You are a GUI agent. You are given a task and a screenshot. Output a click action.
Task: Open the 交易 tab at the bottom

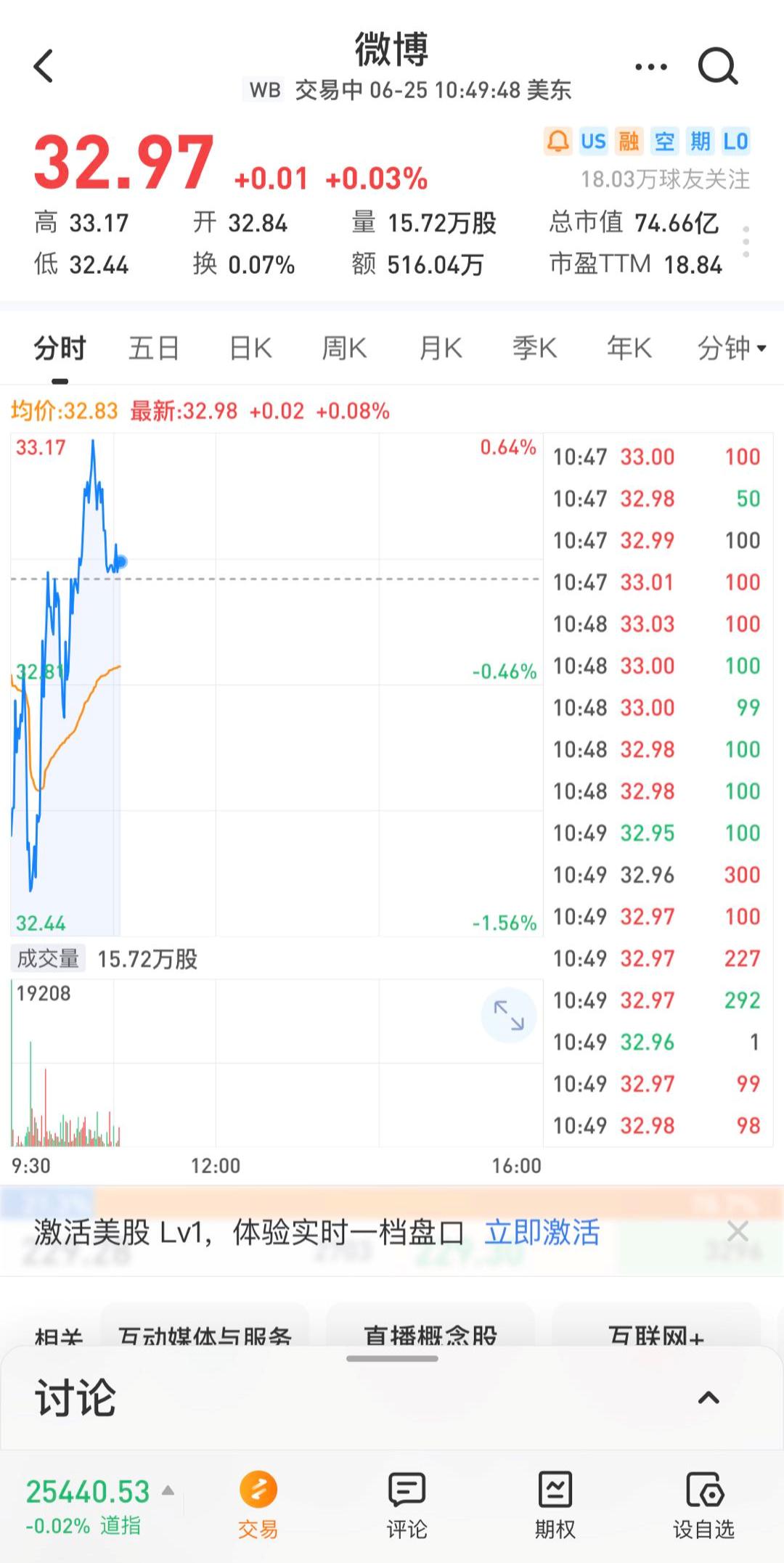(x=258, y=1504)
